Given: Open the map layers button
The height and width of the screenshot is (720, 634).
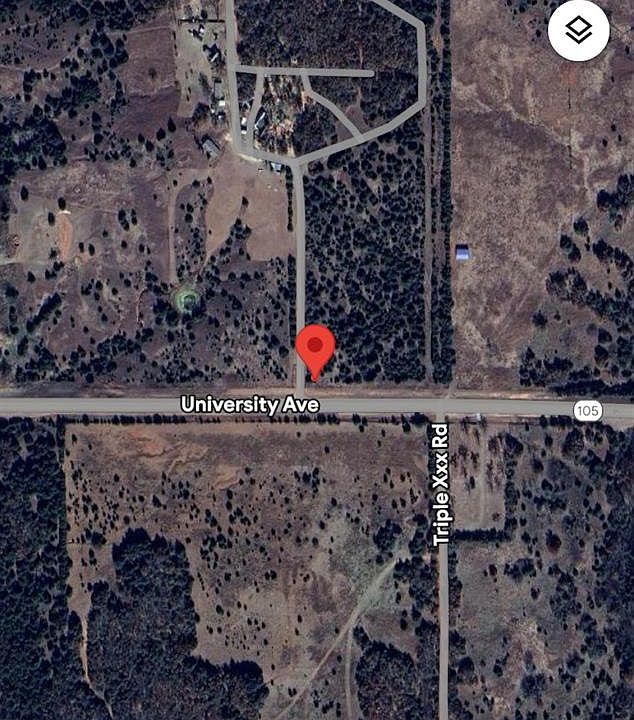Looking at the screenshot, I should pyautogui.click(x=578, y=31).
